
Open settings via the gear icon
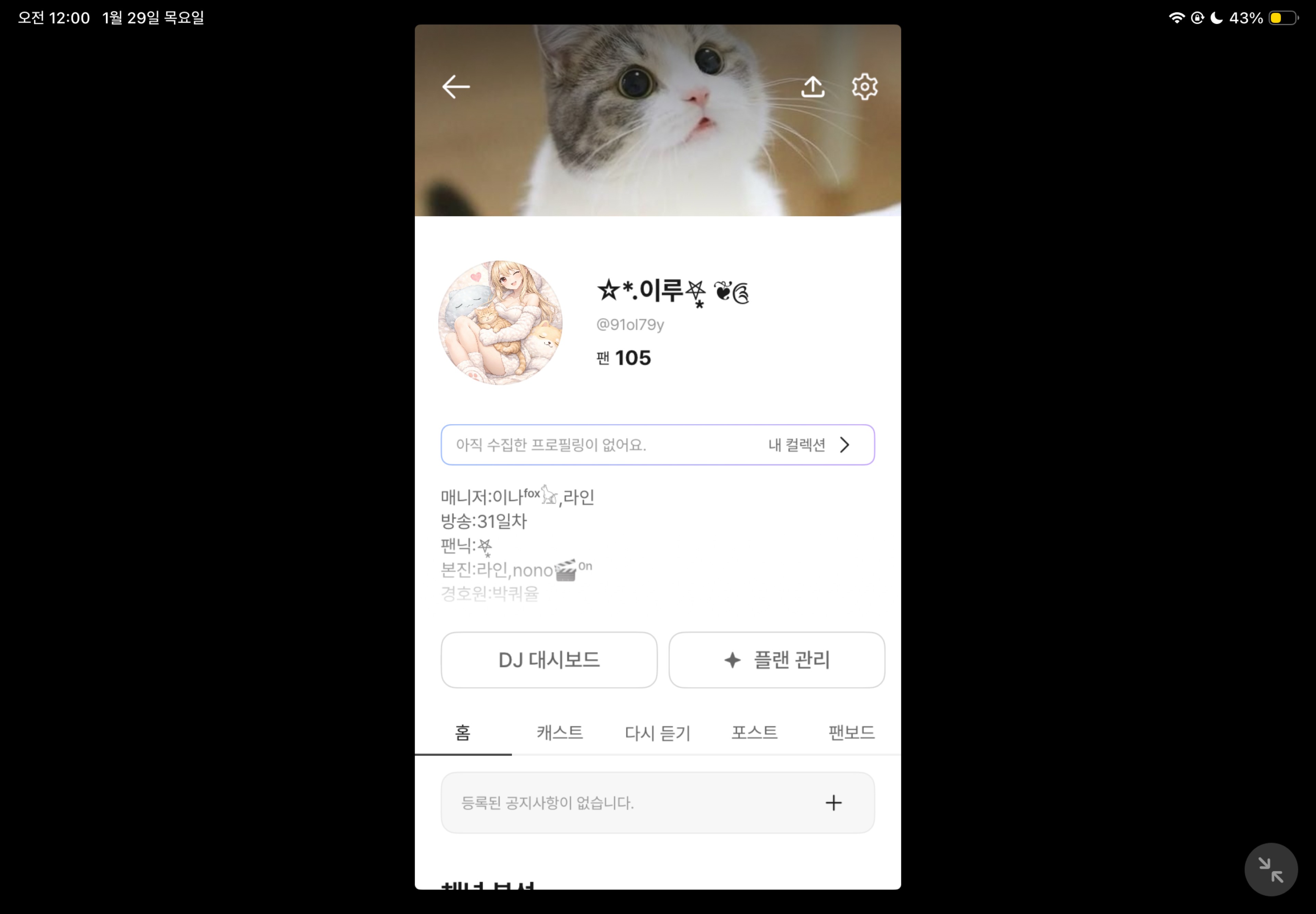864,87
